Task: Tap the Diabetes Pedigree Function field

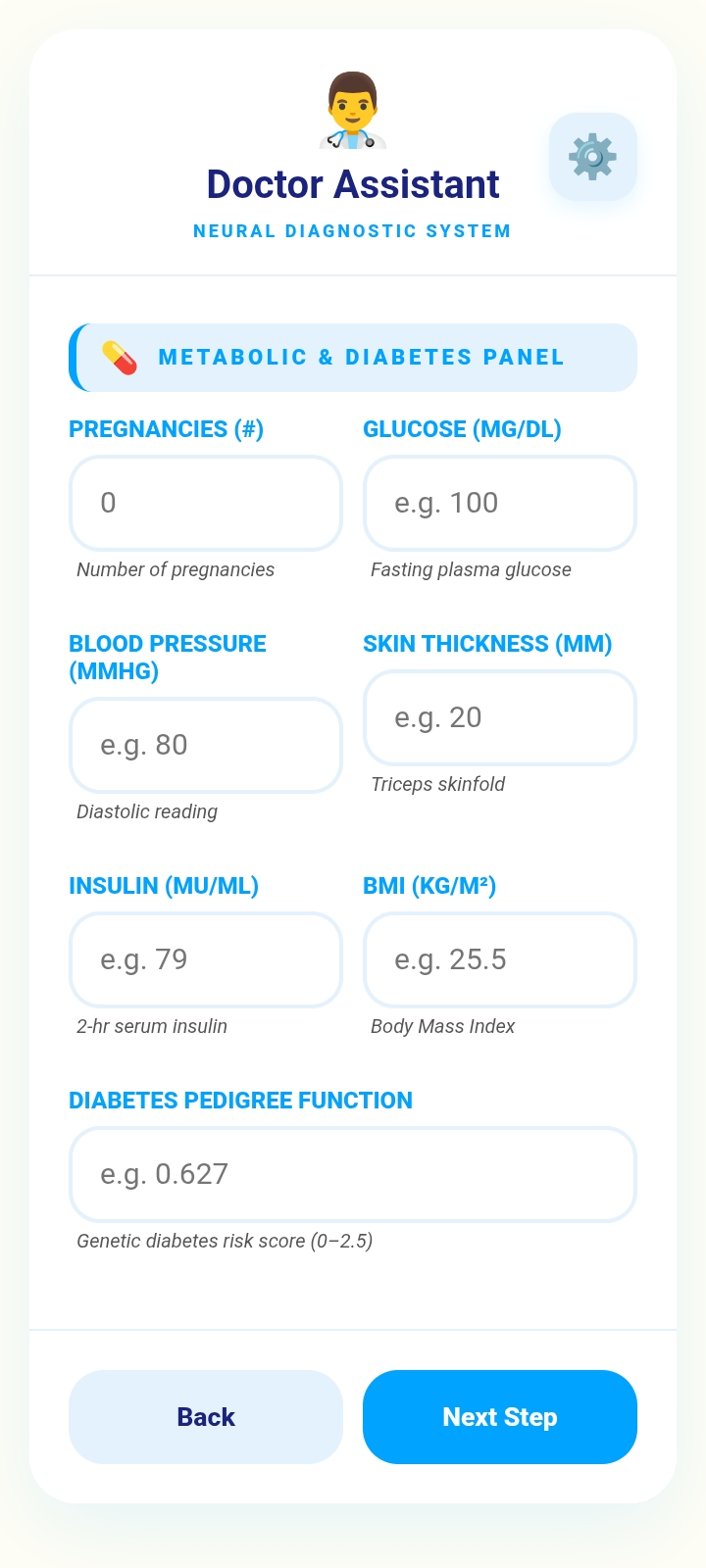Action: 353,1174
